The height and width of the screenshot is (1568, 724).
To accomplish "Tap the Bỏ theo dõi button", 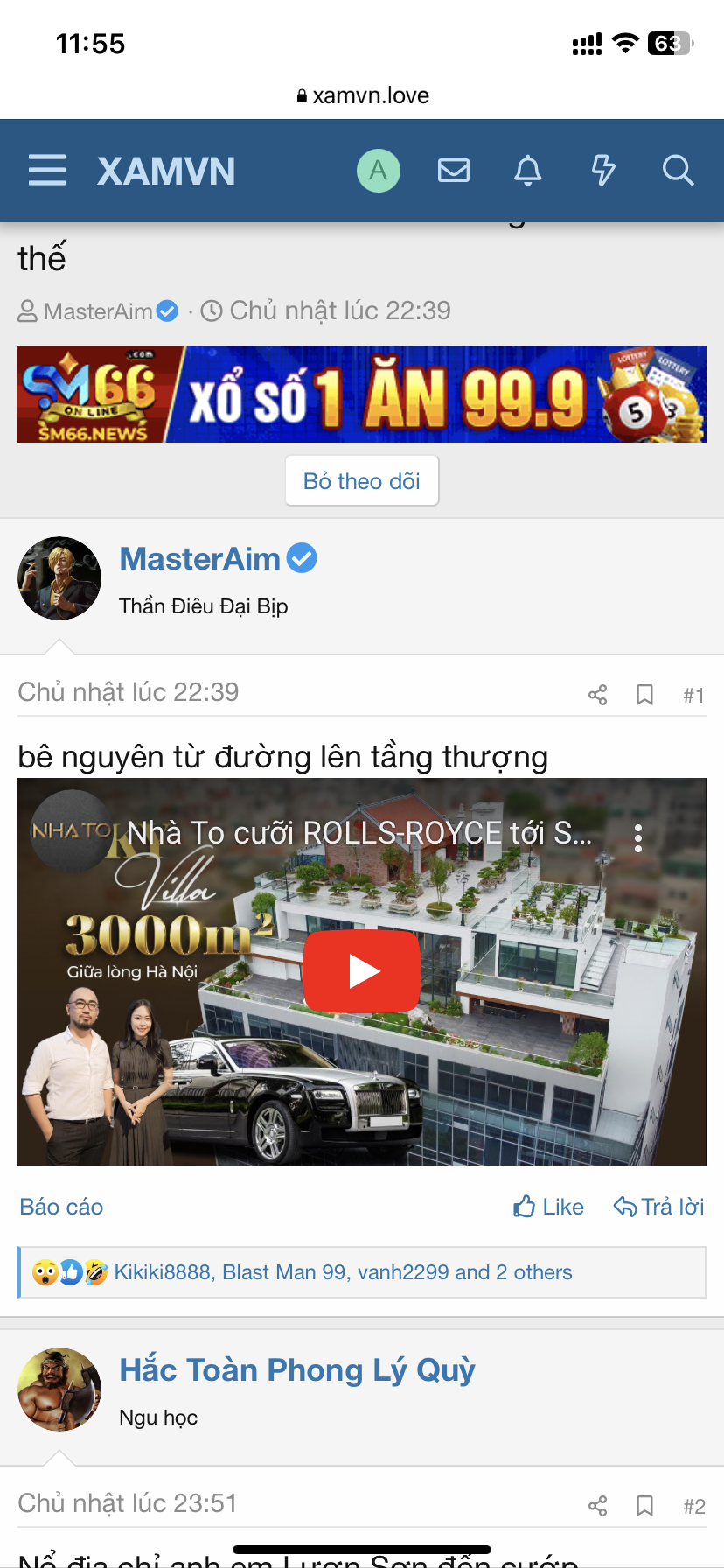I will [x=361, y=481].
